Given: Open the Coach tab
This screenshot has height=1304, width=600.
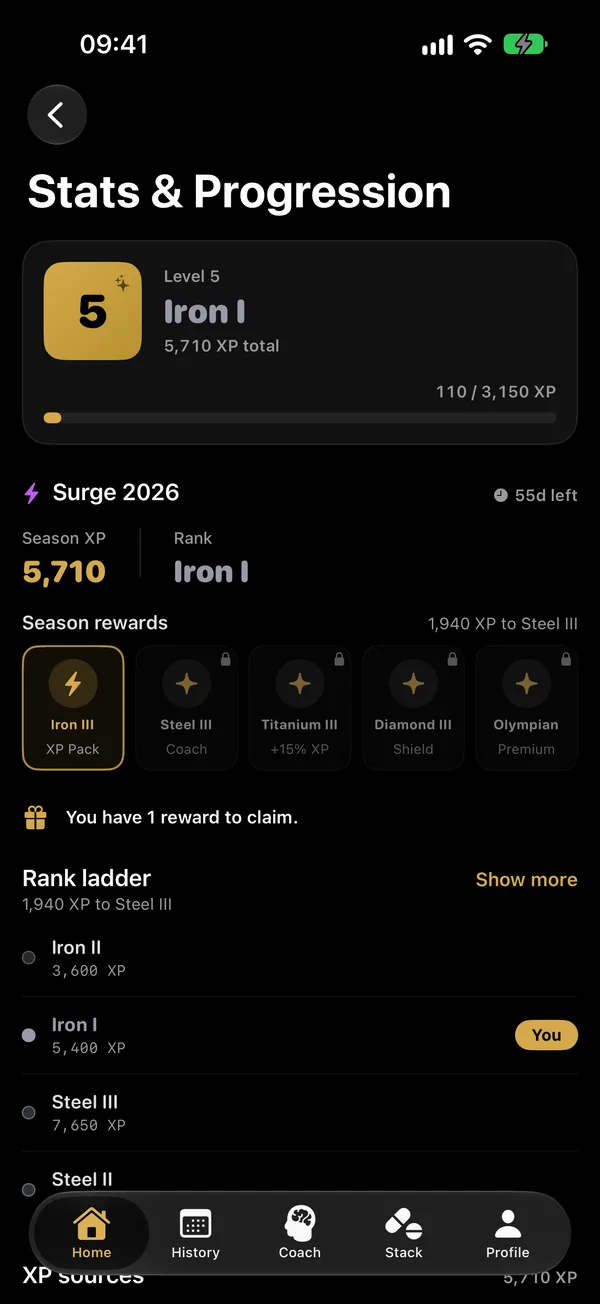Looking at the screenshot, I should pyautogui.click(x=300, y=1233).
